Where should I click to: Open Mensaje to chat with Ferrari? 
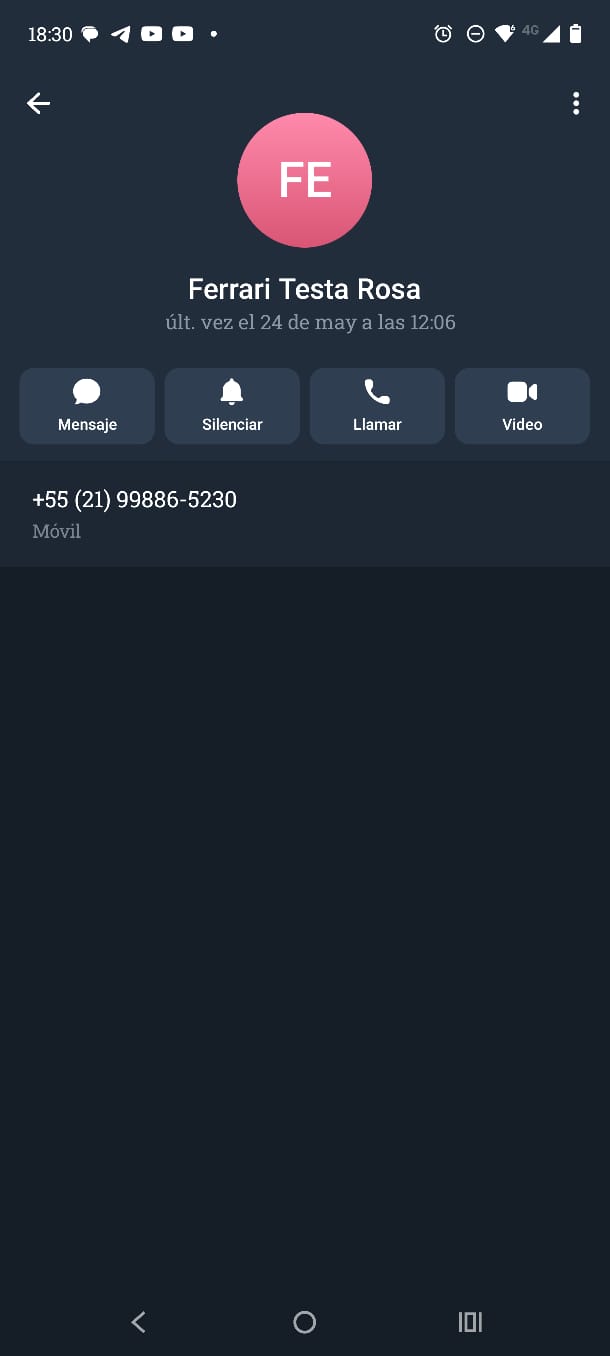[x=87, y=406]
